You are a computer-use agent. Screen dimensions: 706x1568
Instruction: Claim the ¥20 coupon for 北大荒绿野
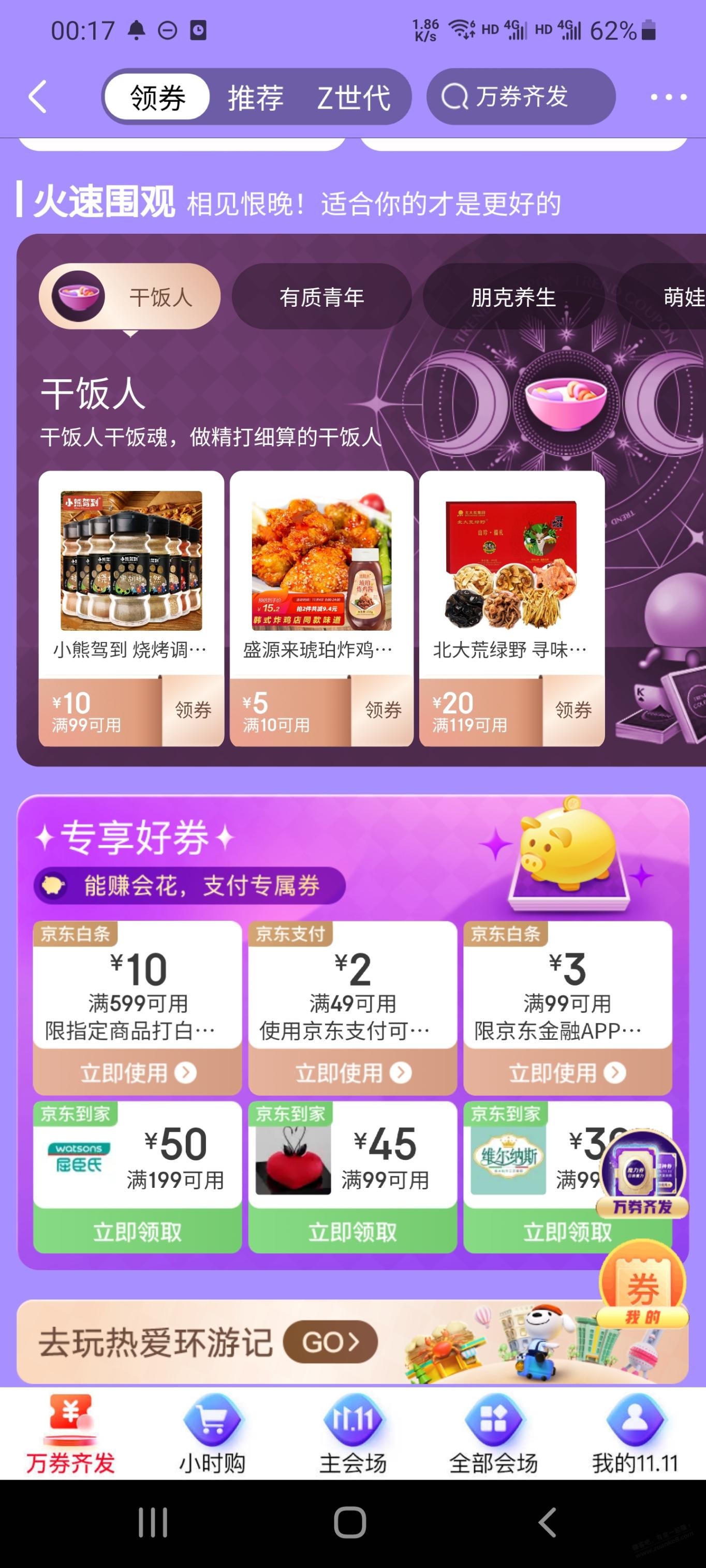click(x=572, y=710)
